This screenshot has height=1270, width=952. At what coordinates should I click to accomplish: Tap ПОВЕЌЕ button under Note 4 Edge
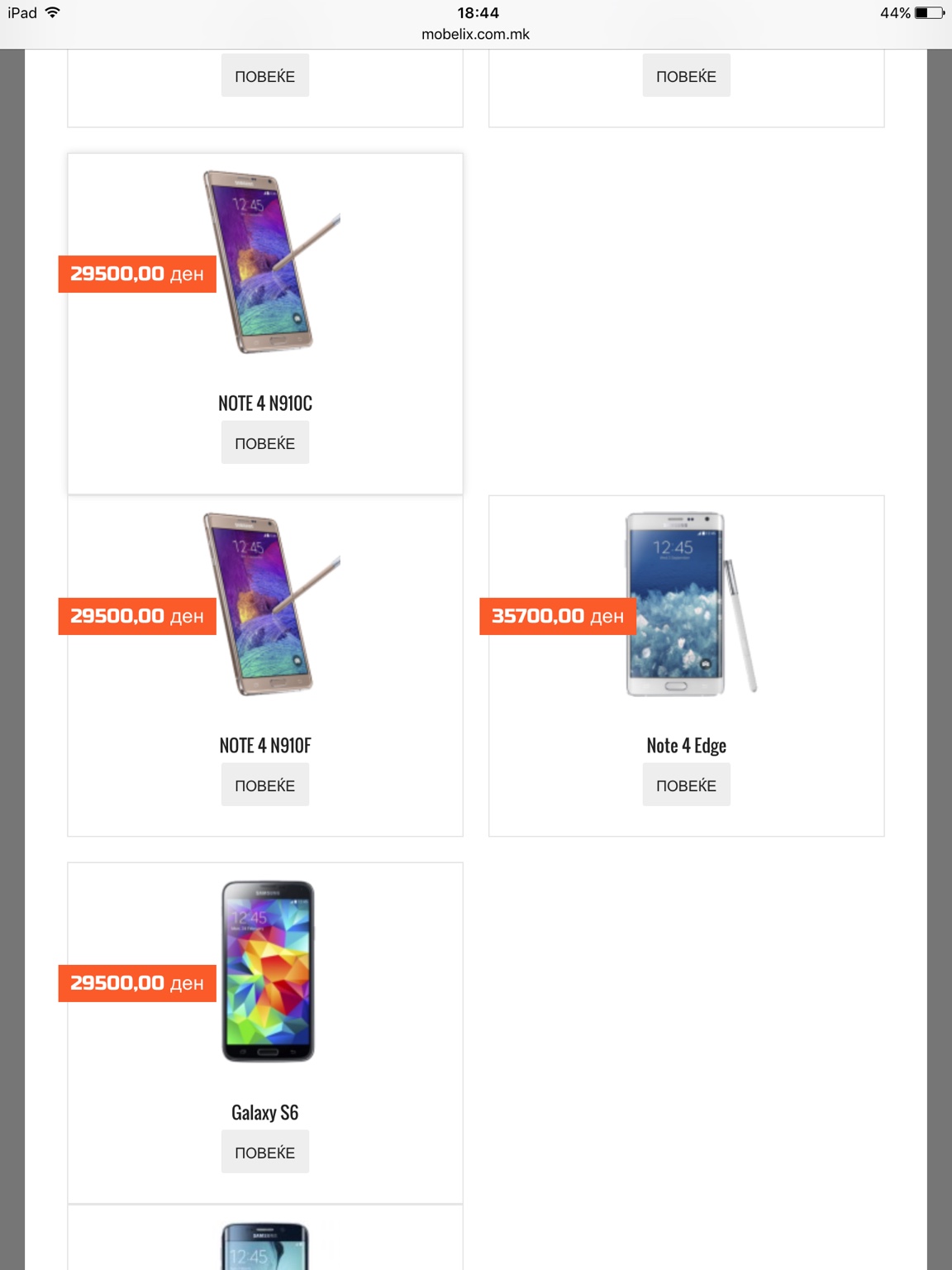686,785
